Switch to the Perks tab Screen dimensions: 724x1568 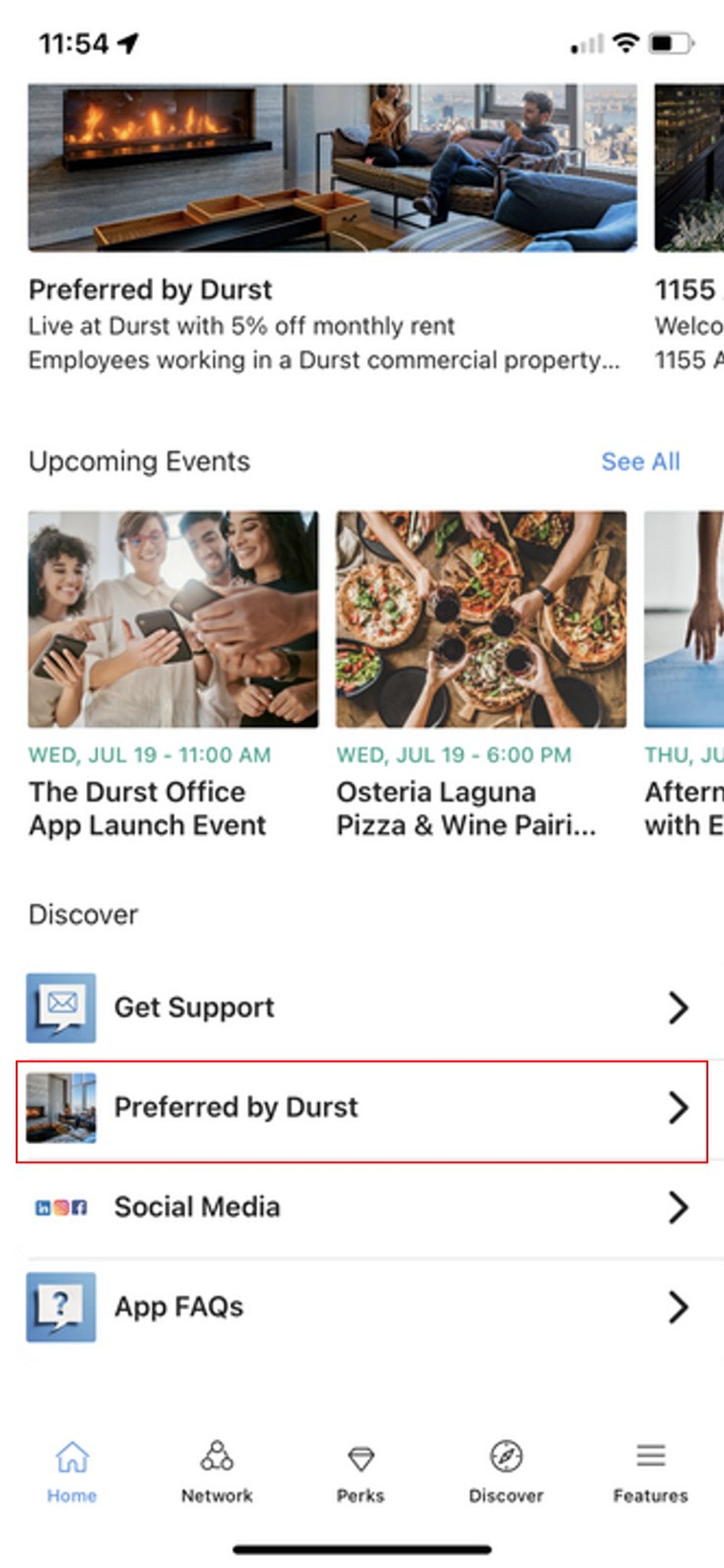pyautogui.click(x=361, y=1472)
